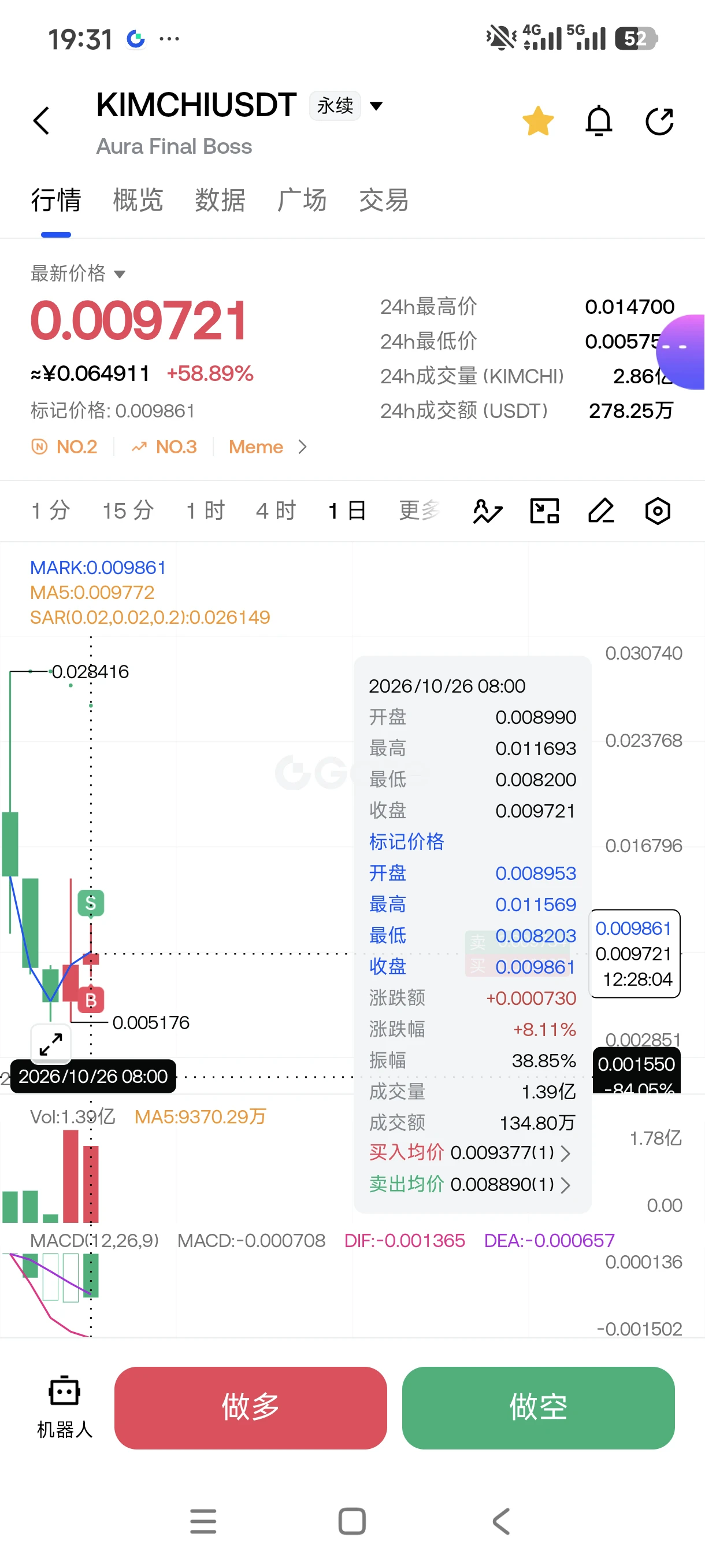705x1568 pixels.
Task: Switch to the 概览 tab
Action: point(138,199)
